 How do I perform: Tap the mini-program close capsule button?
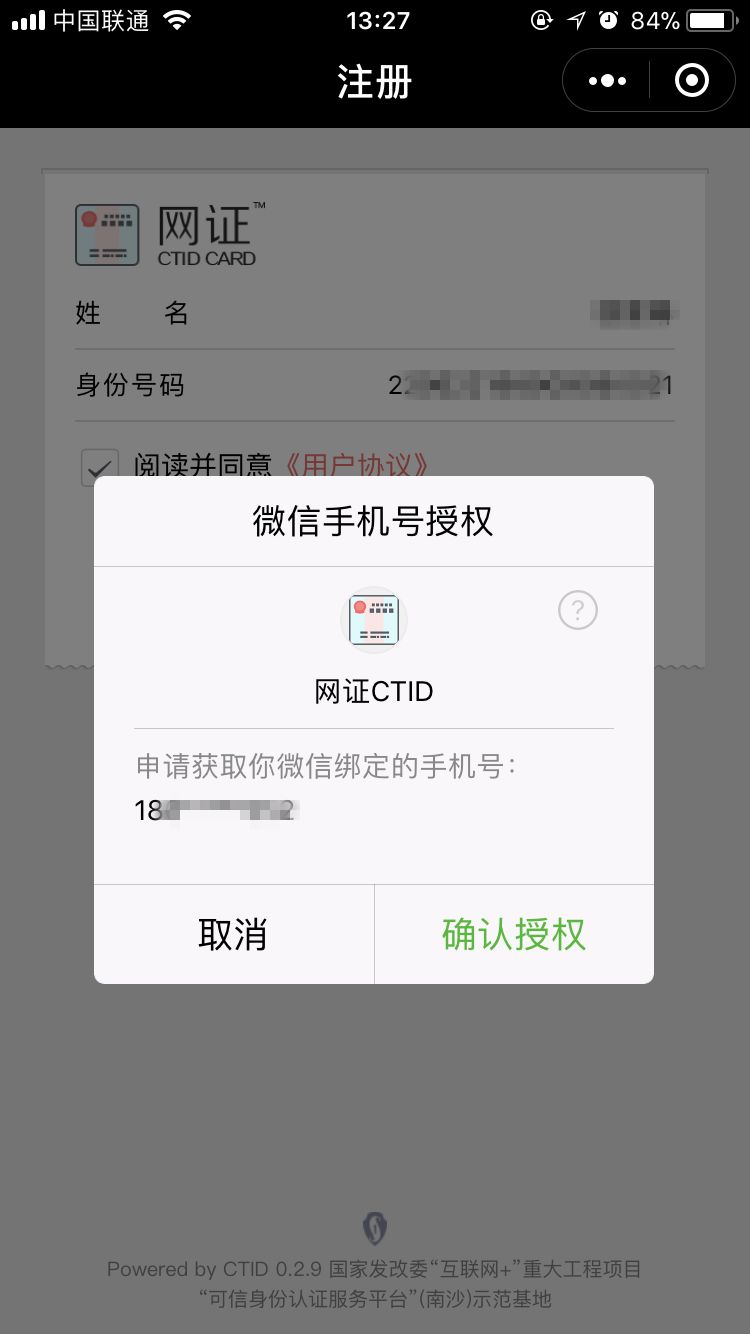691,80
